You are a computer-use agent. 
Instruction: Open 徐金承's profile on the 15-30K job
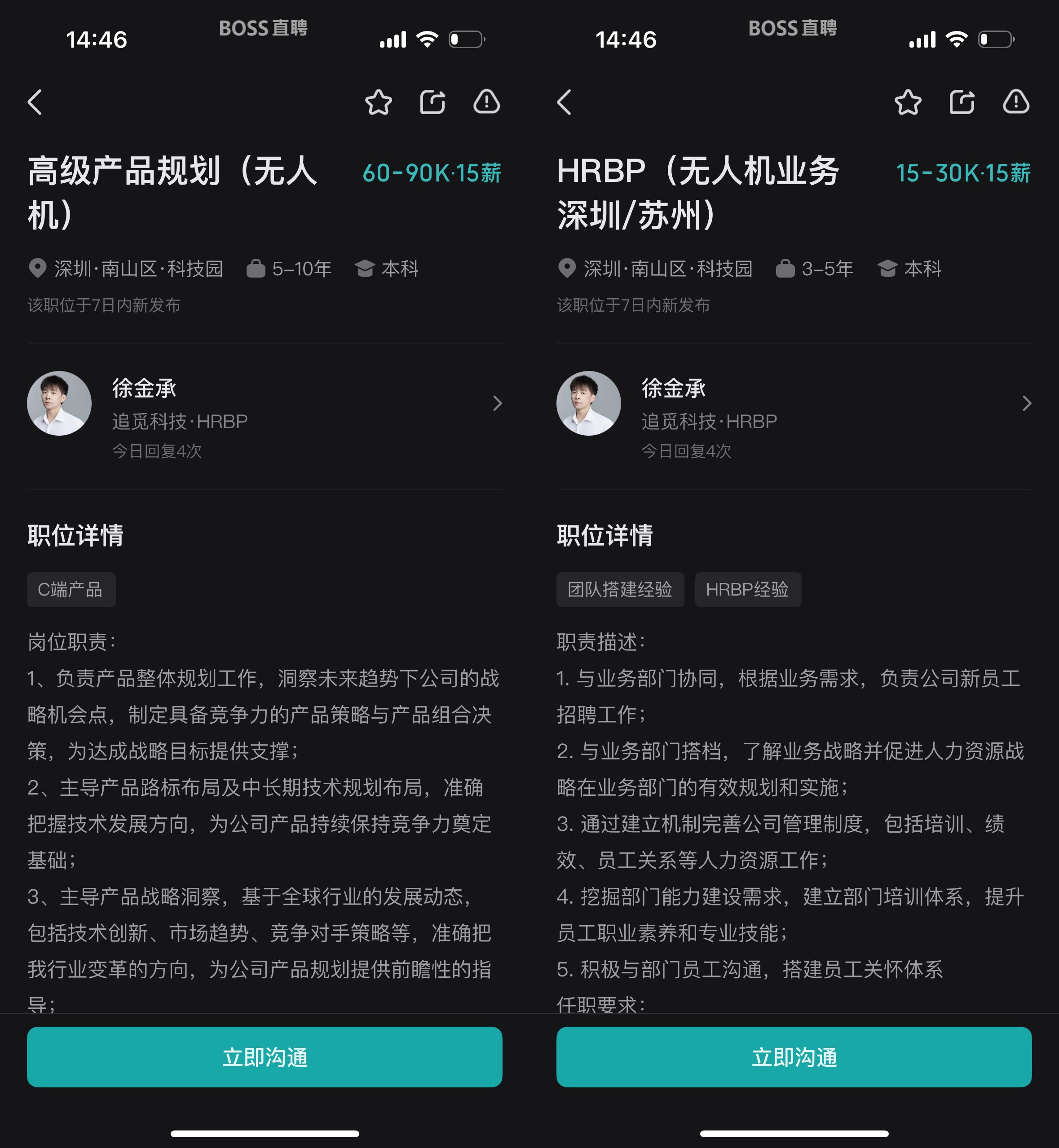tap(794, 403)
